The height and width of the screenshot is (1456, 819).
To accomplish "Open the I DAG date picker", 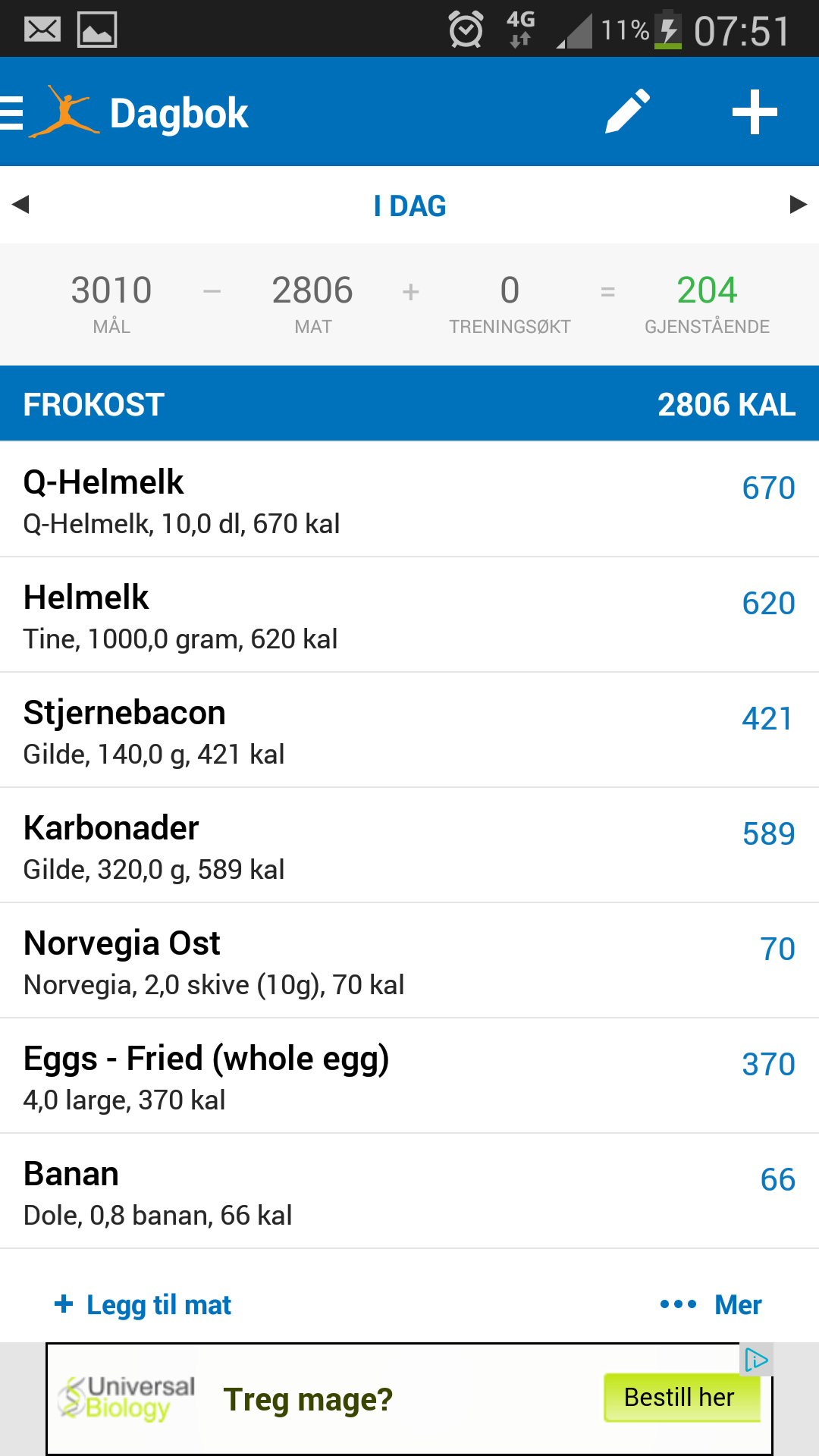I will coord(409,206).
